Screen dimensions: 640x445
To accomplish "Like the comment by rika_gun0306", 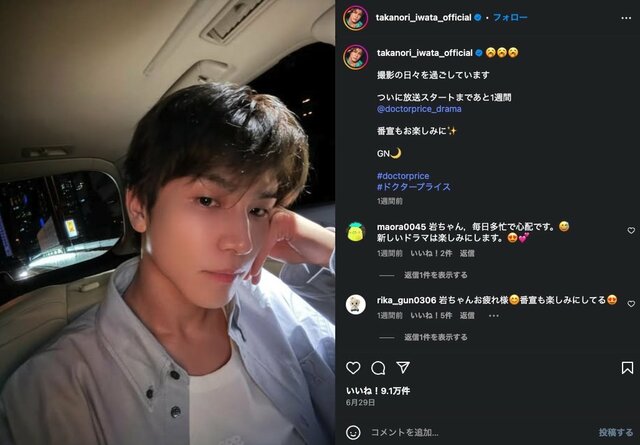I will click(x=631, y=300).
